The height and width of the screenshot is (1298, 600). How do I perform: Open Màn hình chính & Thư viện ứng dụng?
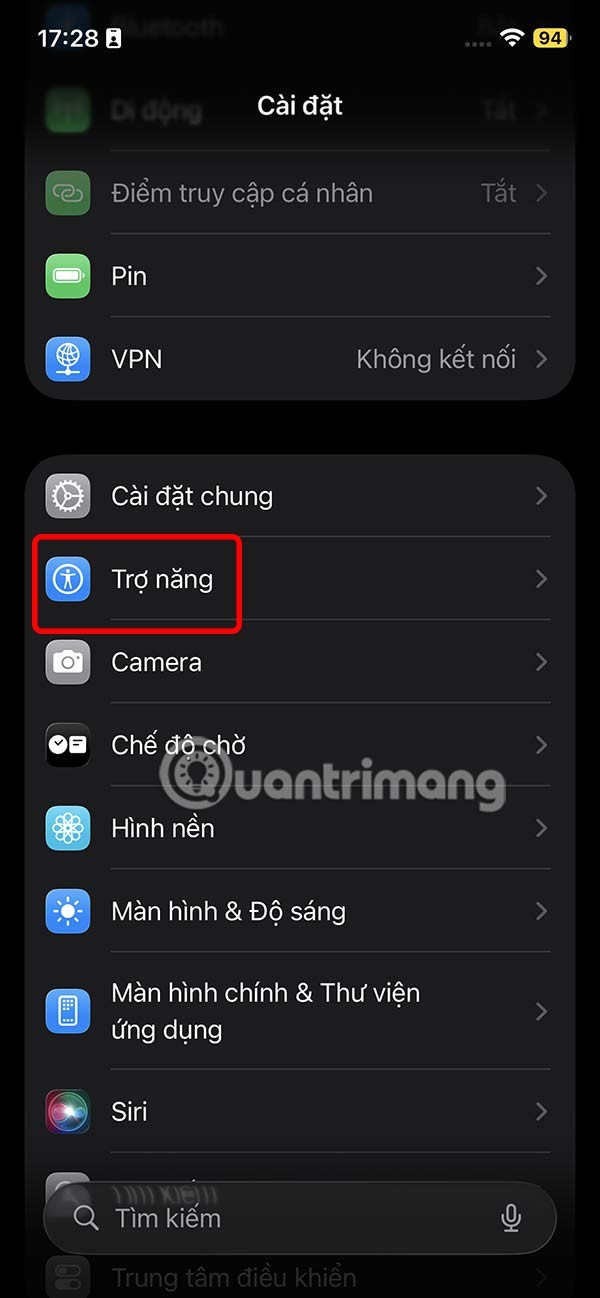click(x=300, y=1011)
